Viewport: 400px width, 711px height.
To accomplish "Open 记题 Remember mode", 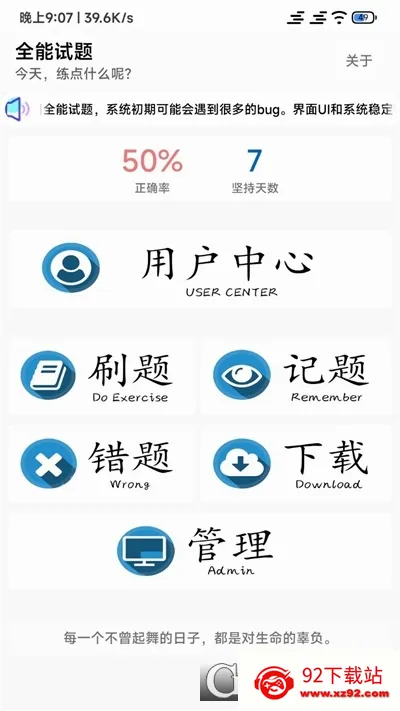I will tap(296, 376).
